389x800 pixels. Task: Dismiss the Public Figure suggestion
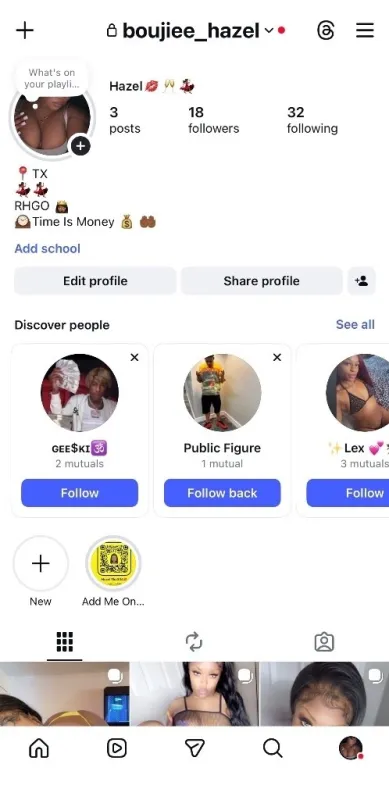277,358
